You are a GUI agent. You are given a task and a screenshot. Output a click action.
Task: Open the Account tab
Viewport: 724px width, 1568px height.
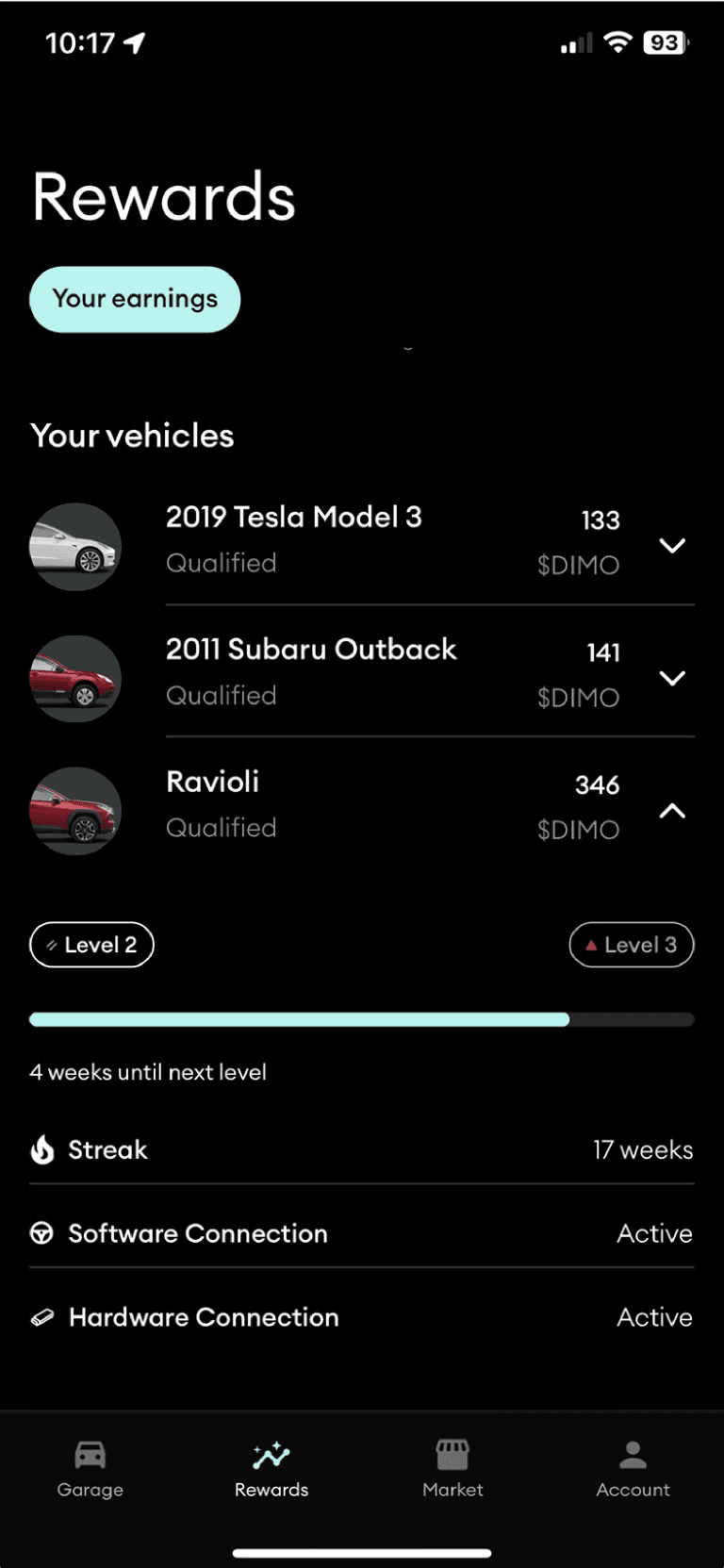(x=633, y=1469)
